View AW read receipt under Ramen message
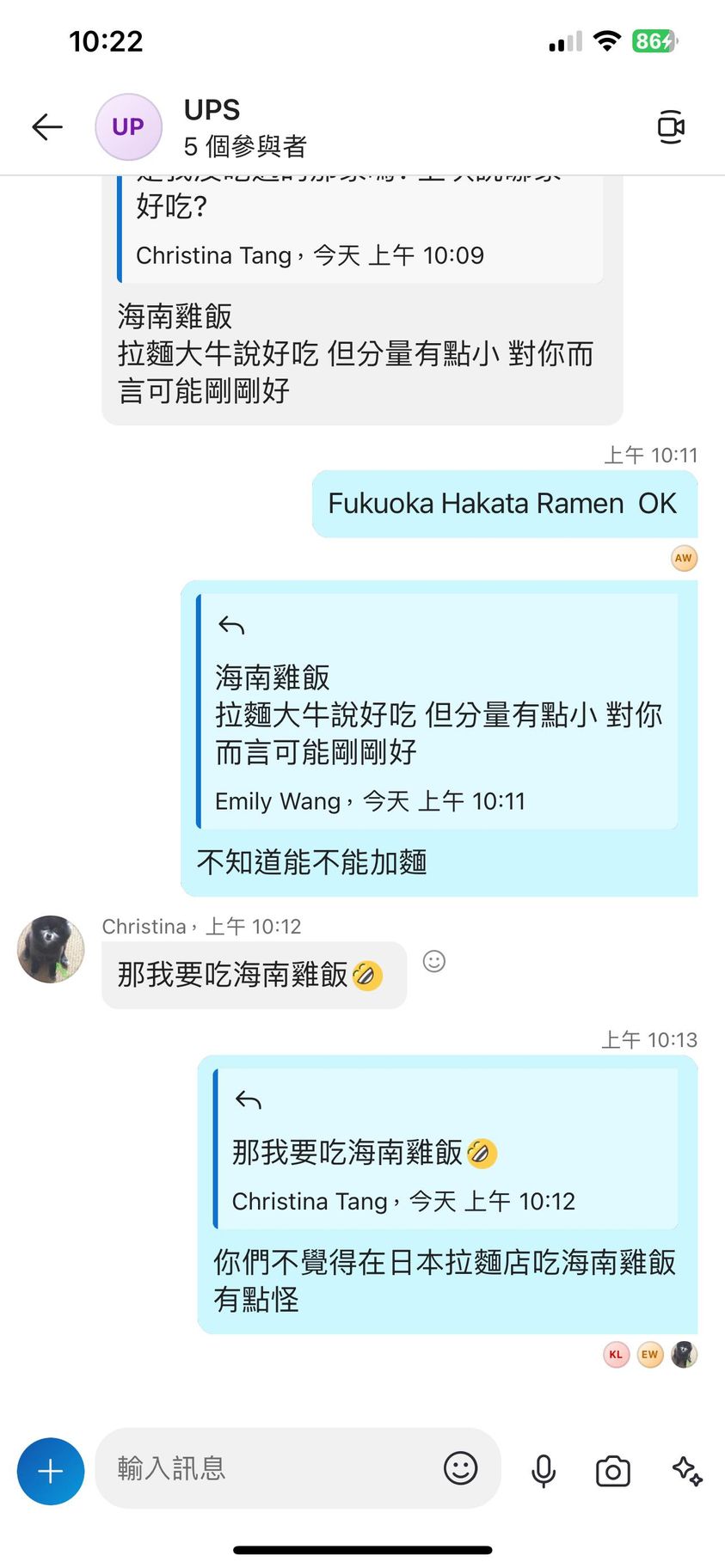 click(684, 558)
